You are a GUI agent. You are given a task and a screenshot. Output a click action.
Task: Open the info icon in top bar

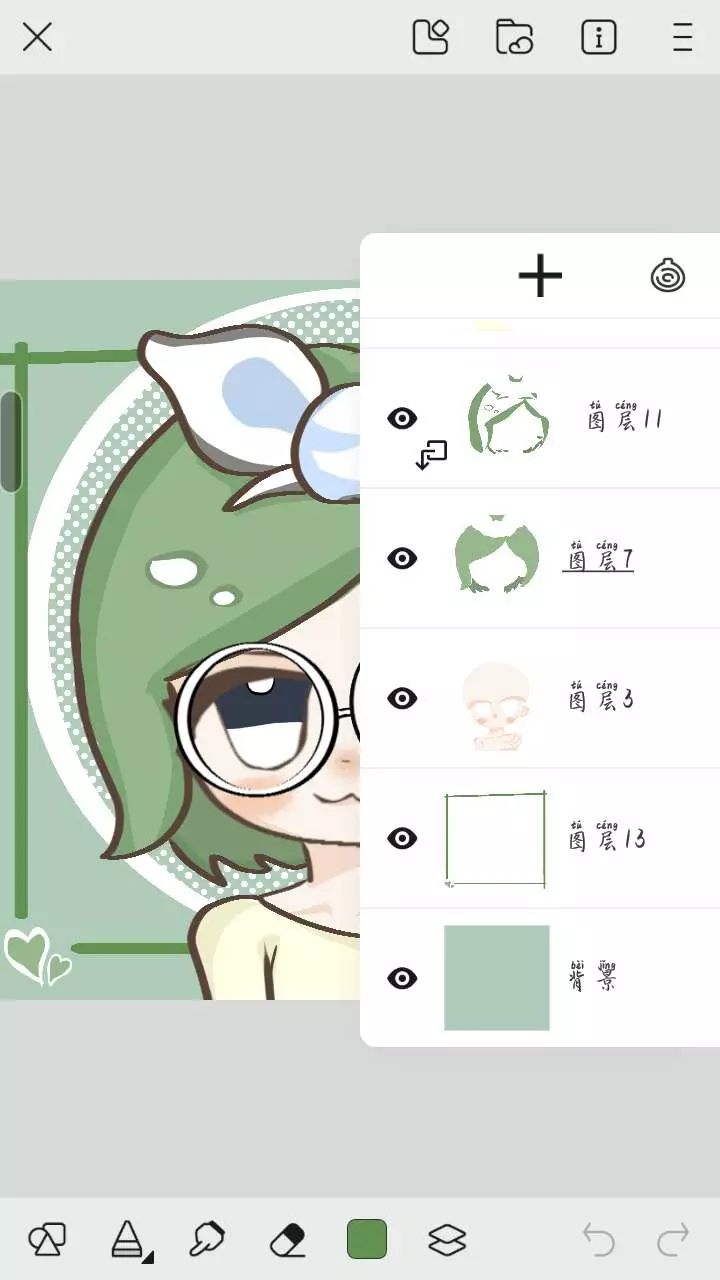599,37
